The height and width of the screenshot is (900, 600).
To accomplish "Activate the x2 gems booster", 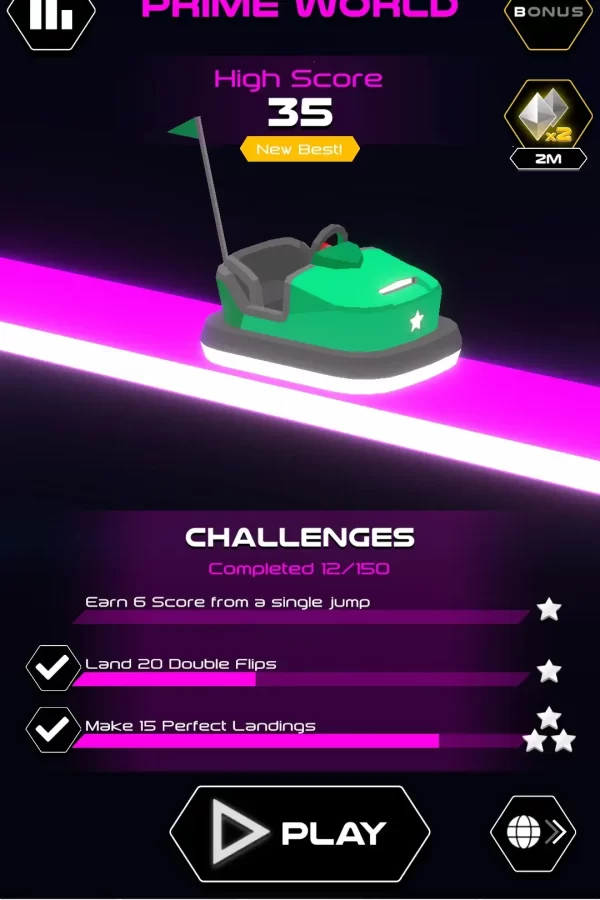I will tap(548, 118).
